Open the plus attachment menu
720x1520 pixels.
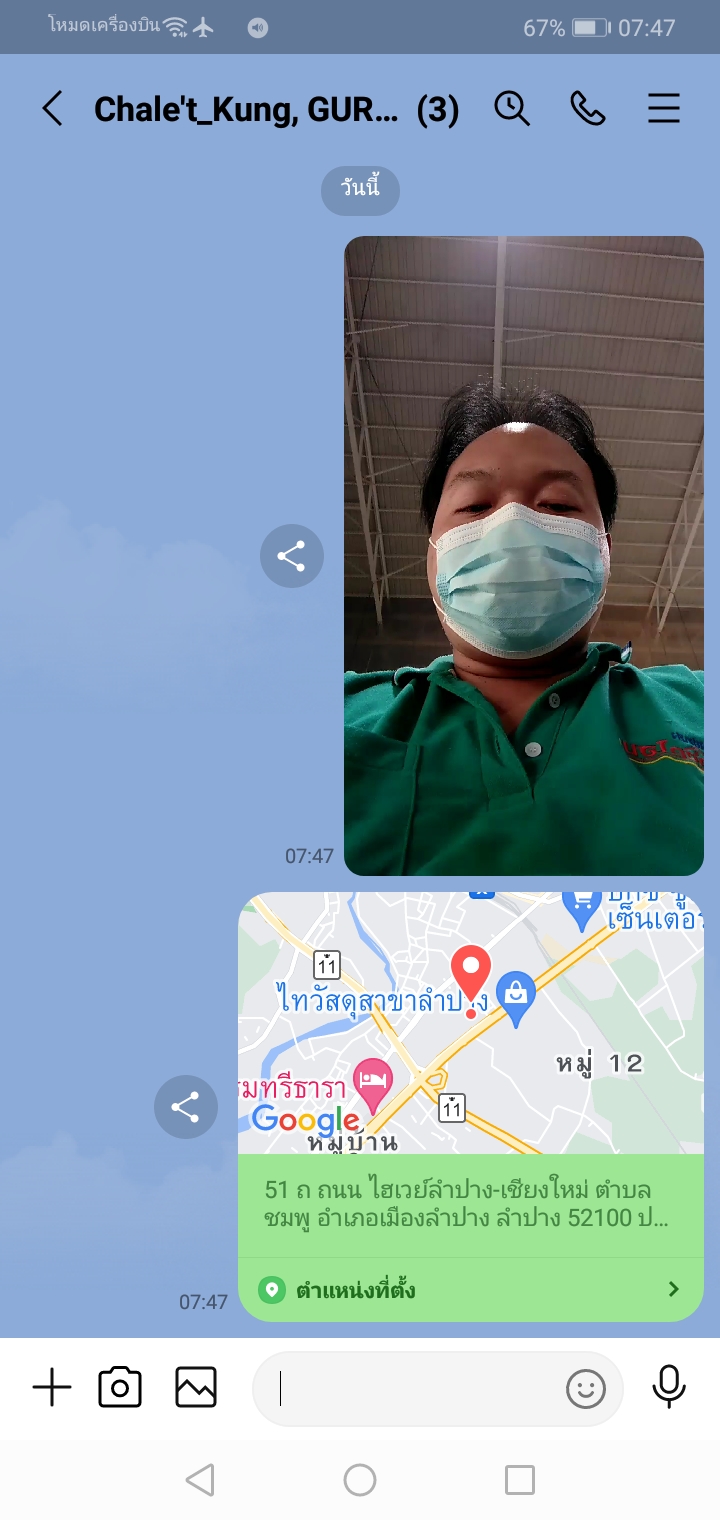click(x=52, y=1388)
